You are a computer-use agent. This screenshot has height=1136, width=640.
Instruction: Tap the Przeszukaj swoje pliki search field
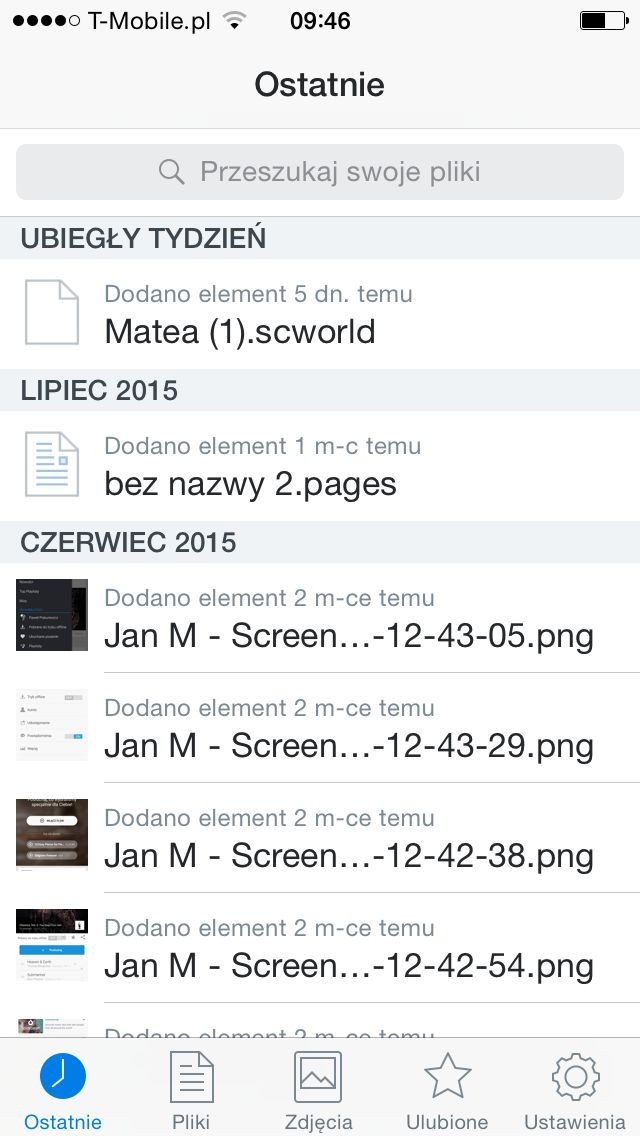(x=320, y=172)
